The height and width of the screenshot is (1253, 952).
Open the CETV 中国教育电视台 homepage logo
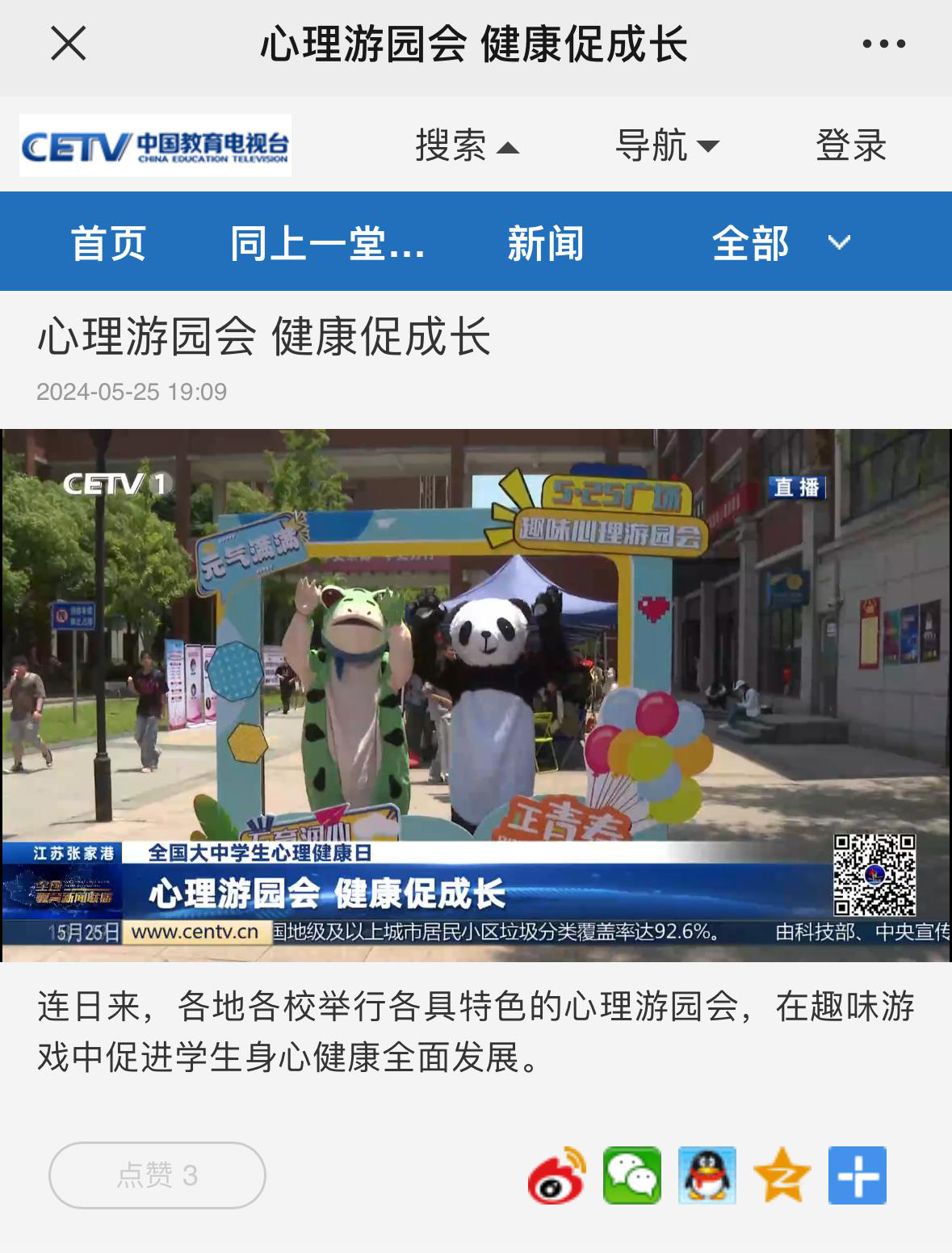155,146
